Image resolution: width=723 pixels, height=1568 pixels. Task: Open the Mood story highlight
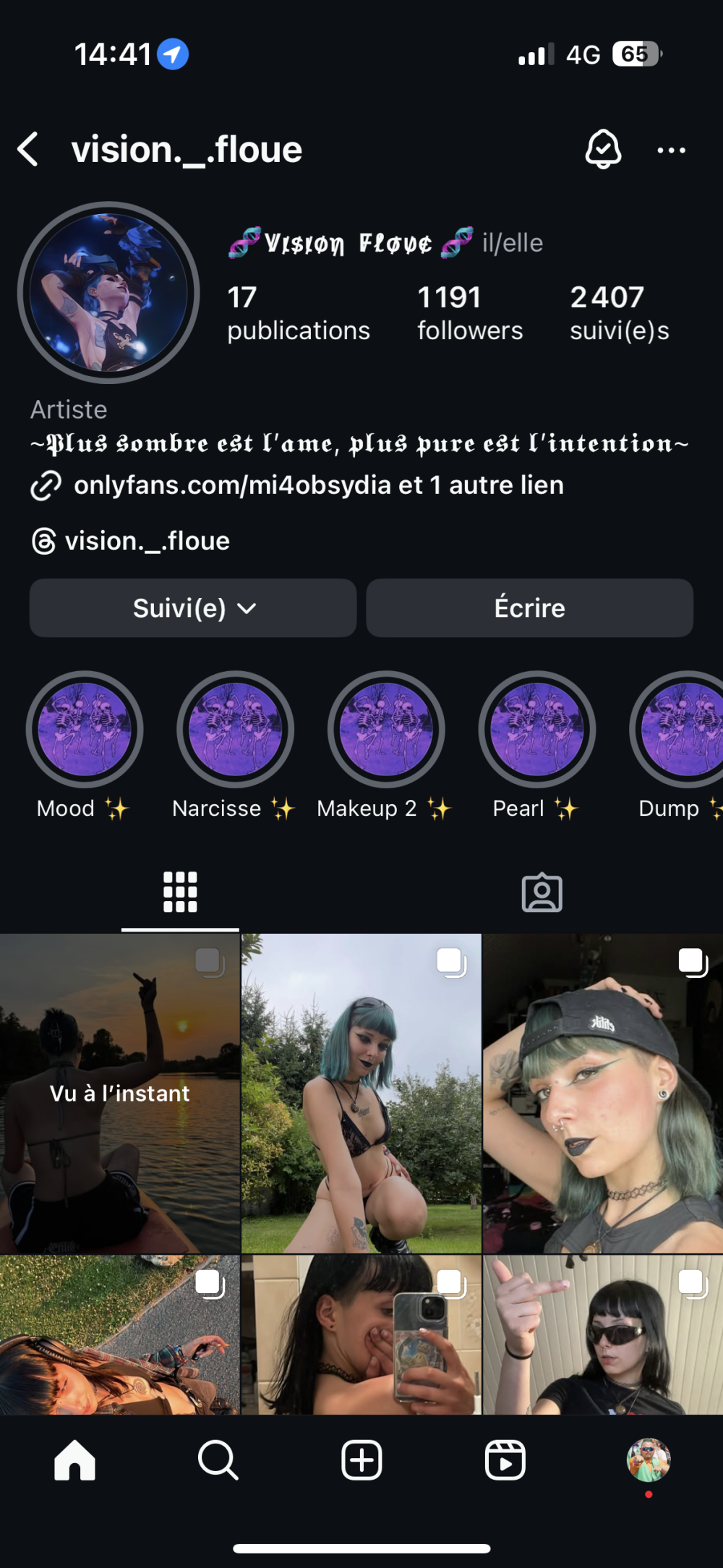point(85,730)
